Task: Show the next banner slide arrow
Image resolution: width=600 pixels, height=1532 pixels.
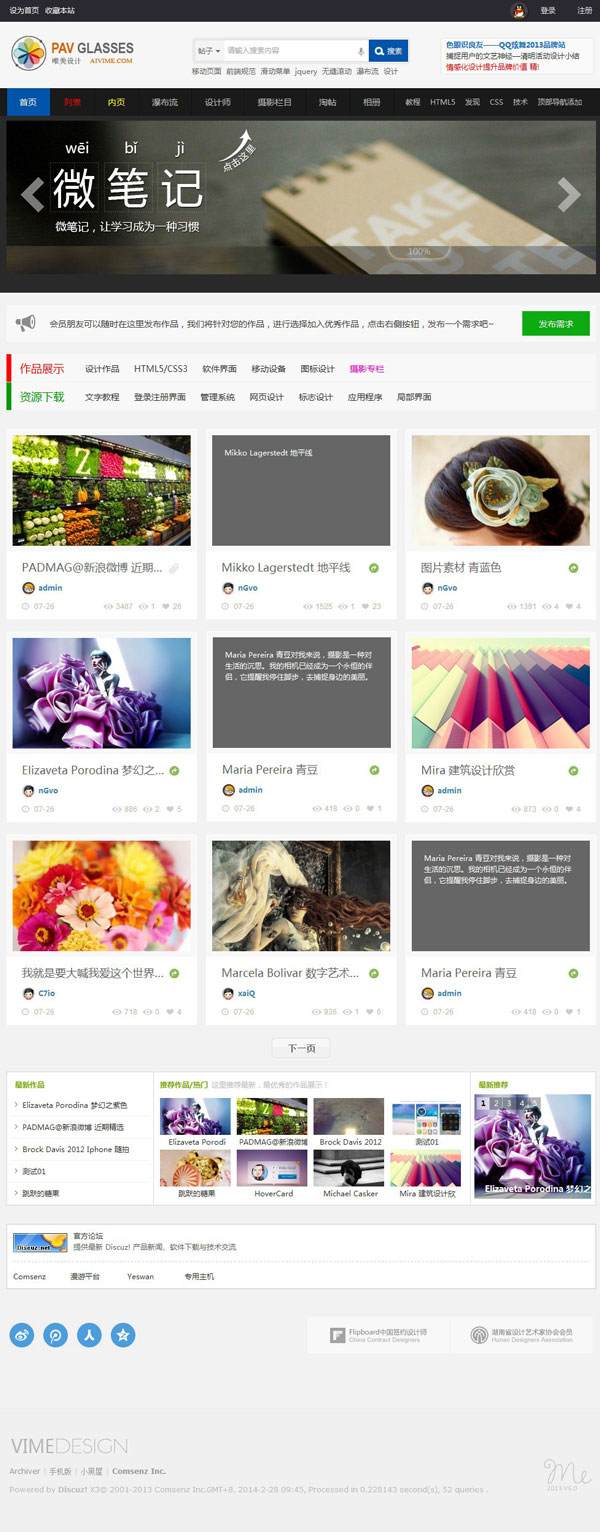Action: [568, 195]
